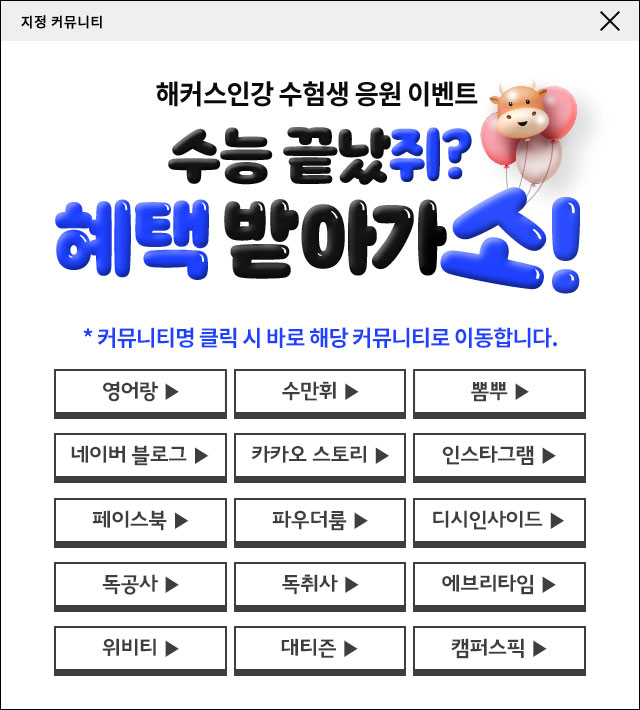Open 카카오 스토리

(320, 456)
